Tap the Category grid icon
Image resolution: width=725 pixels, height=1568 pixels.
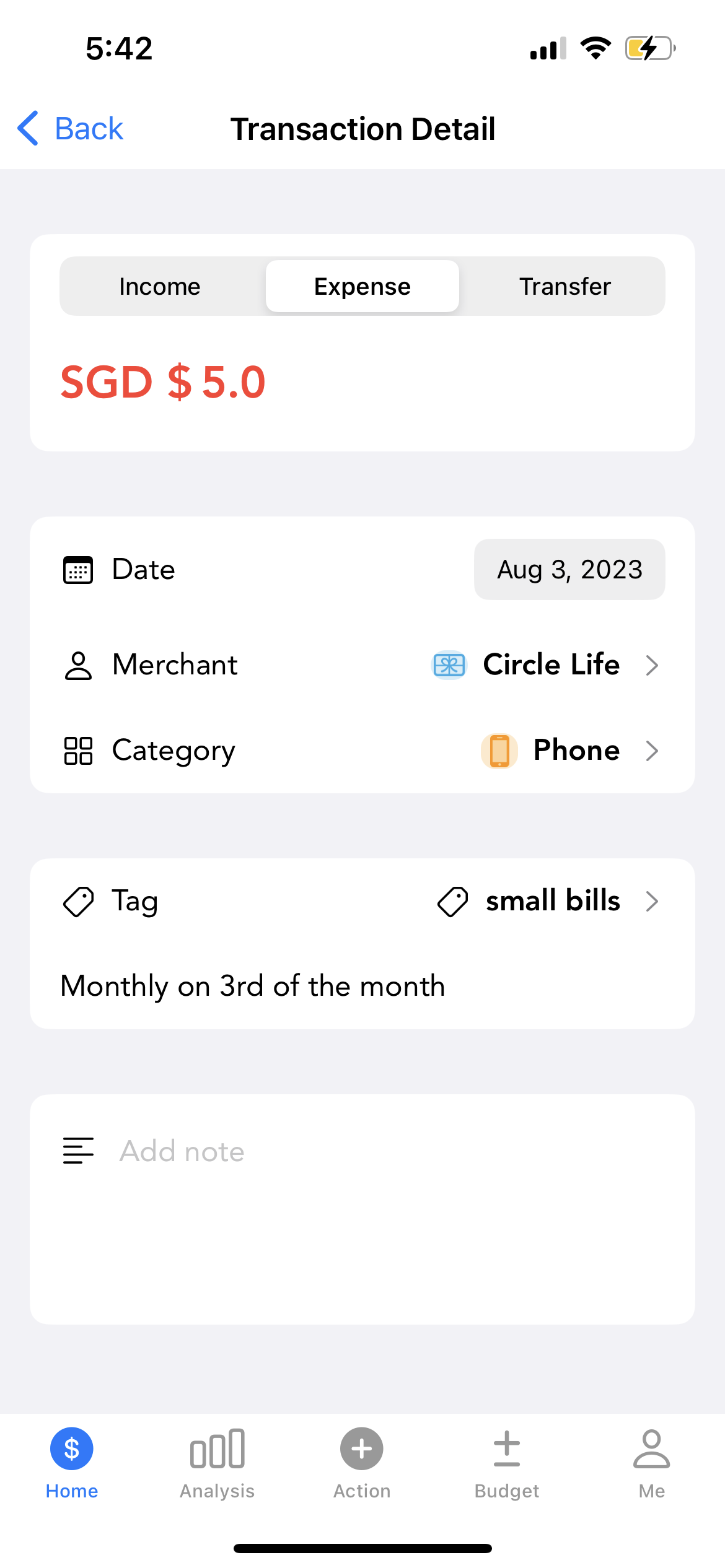(x=76, y=751)
